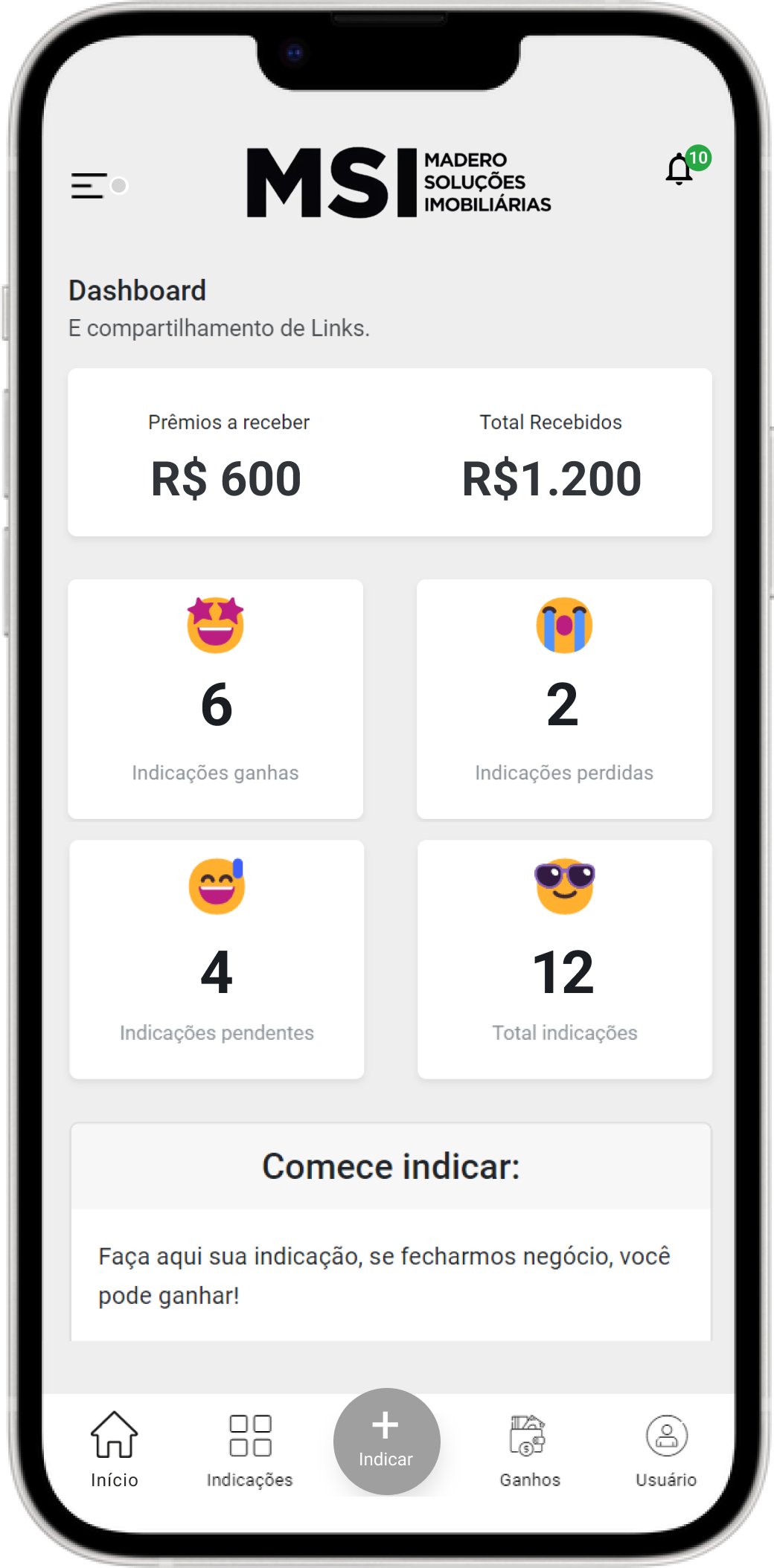Open the notification bell with 10 alerts
This screenshot has height=1568, width=774.
678,170
